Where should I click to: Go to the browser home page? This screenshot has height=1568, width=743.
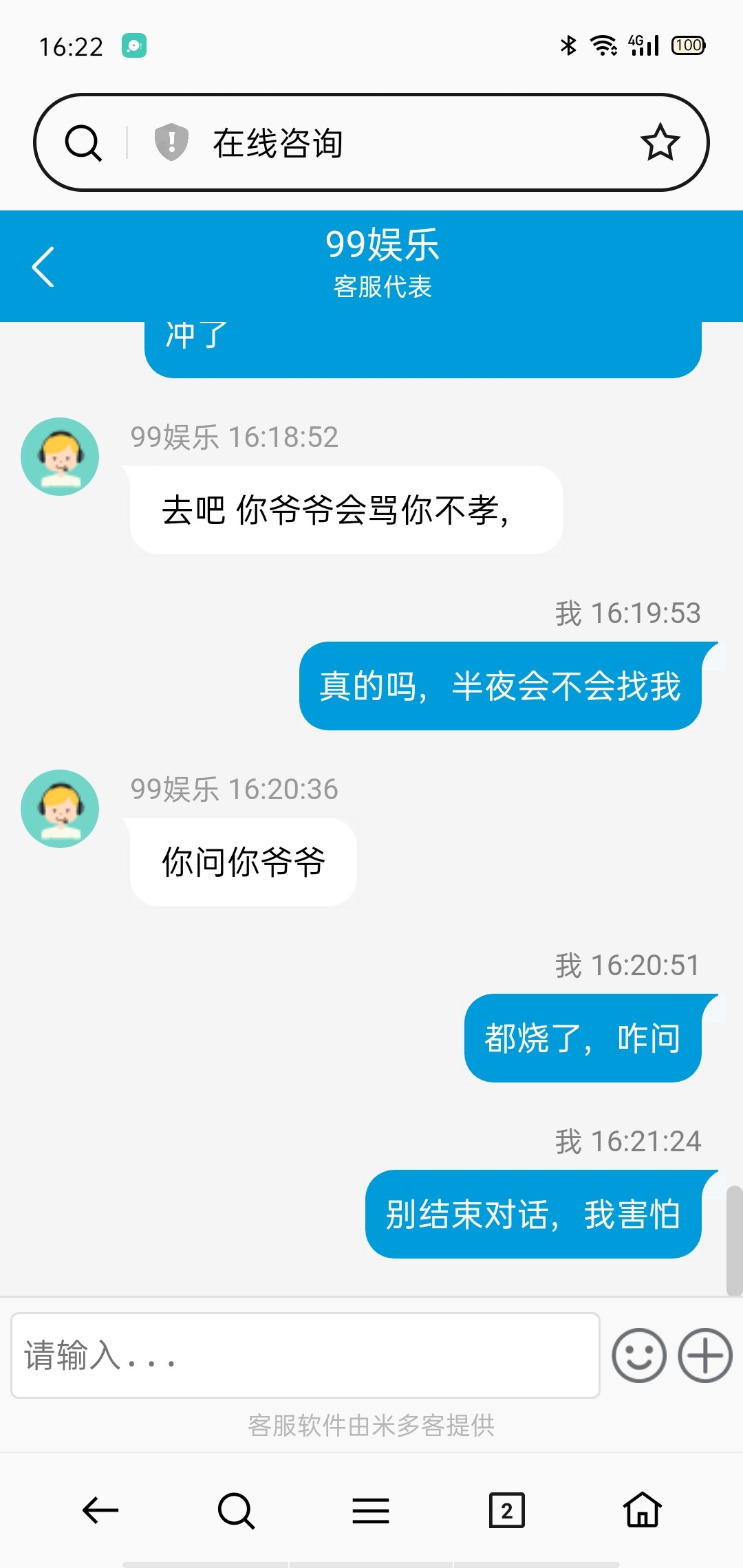tap(642, 1510)
